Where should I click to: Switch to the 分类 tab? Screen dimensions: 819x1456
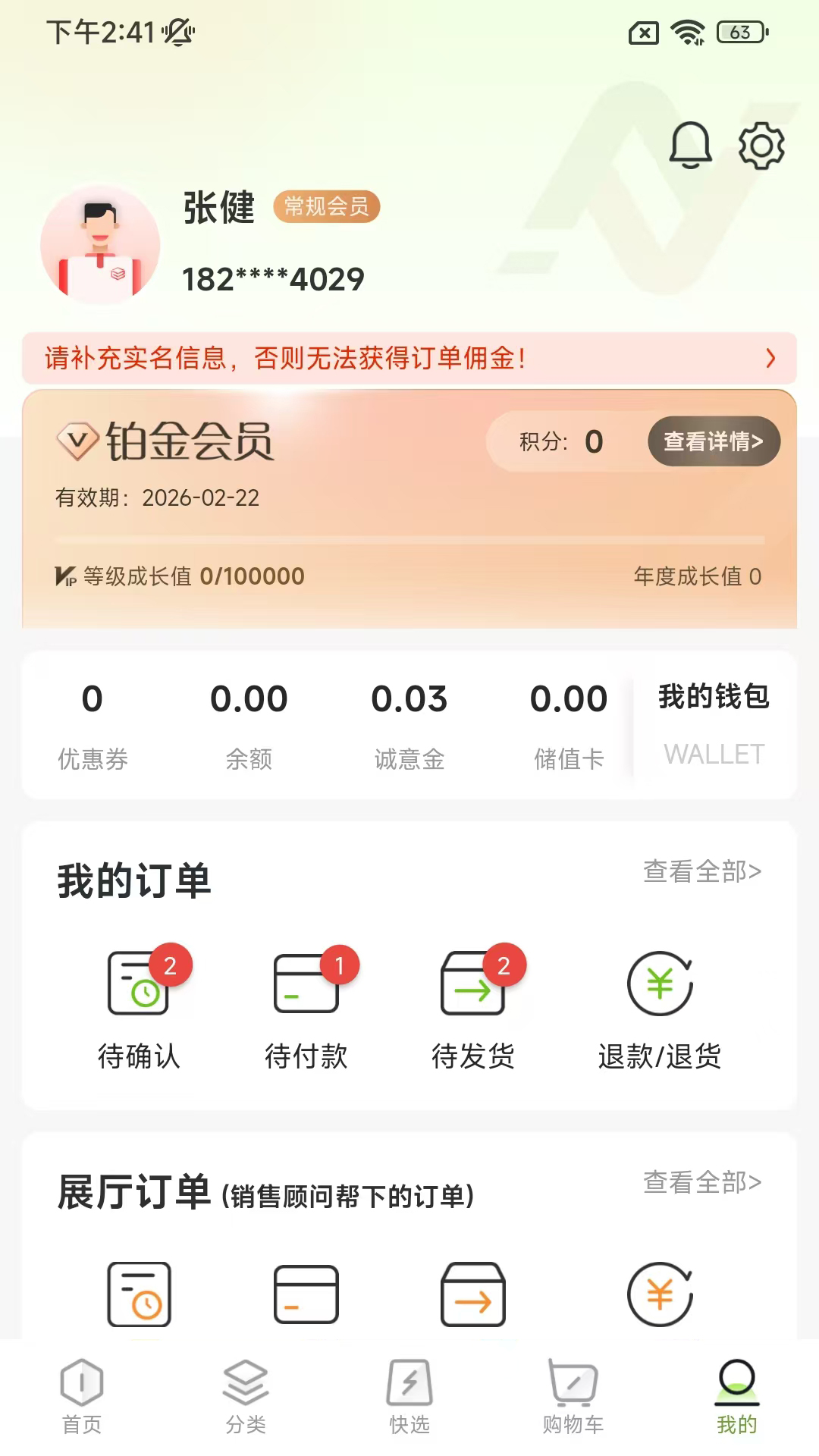pyautogui.click(x=246, y=1397)
